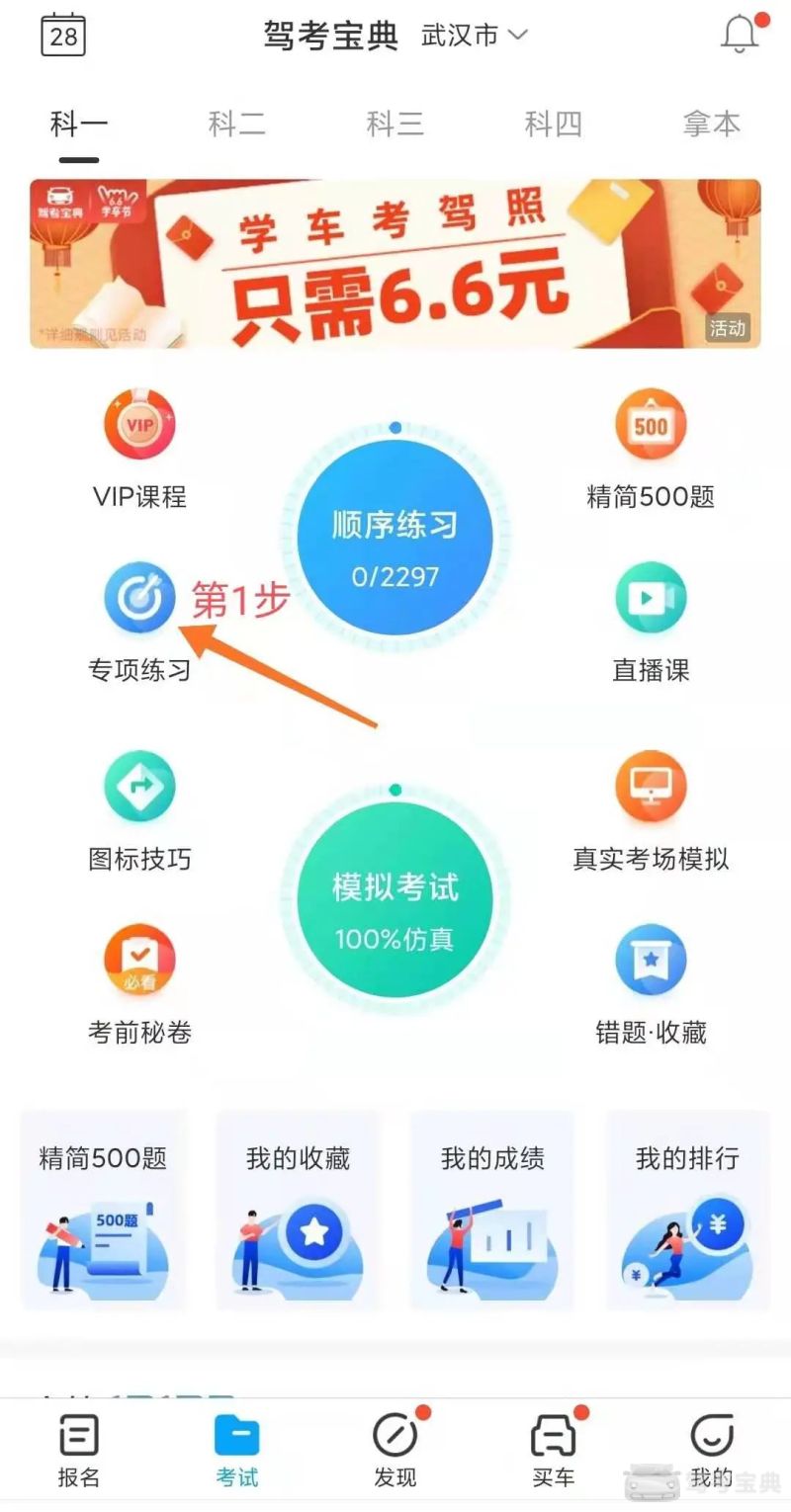This screenshot has width=791, height=1512.
Task: Select the 拿本 tab
Action: [x=711, y=125]
